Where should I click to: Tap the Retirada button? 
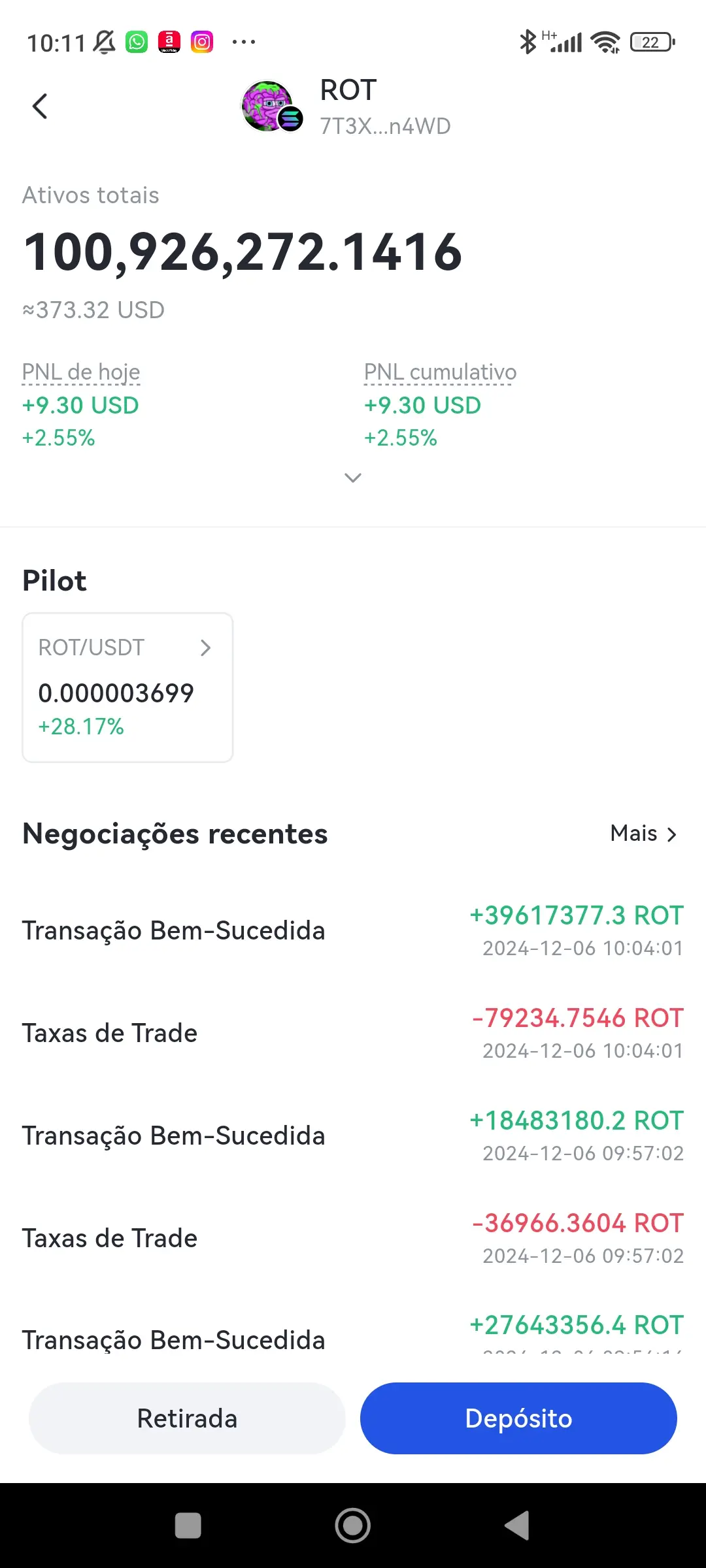pyautogui.click(x=187, y=1418)
